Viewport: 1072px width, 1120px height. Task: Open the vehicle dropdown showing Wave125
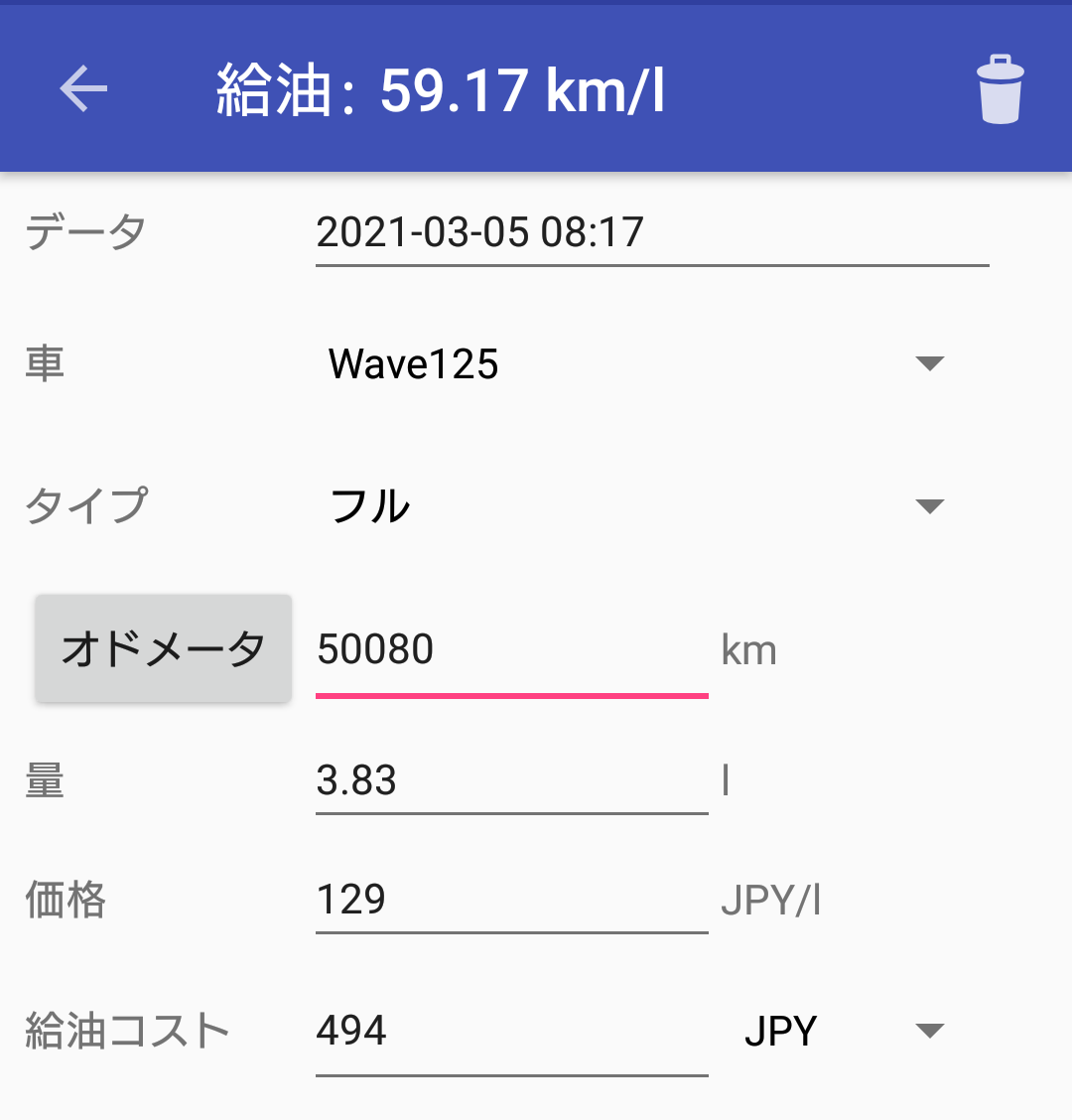[635, 364]
